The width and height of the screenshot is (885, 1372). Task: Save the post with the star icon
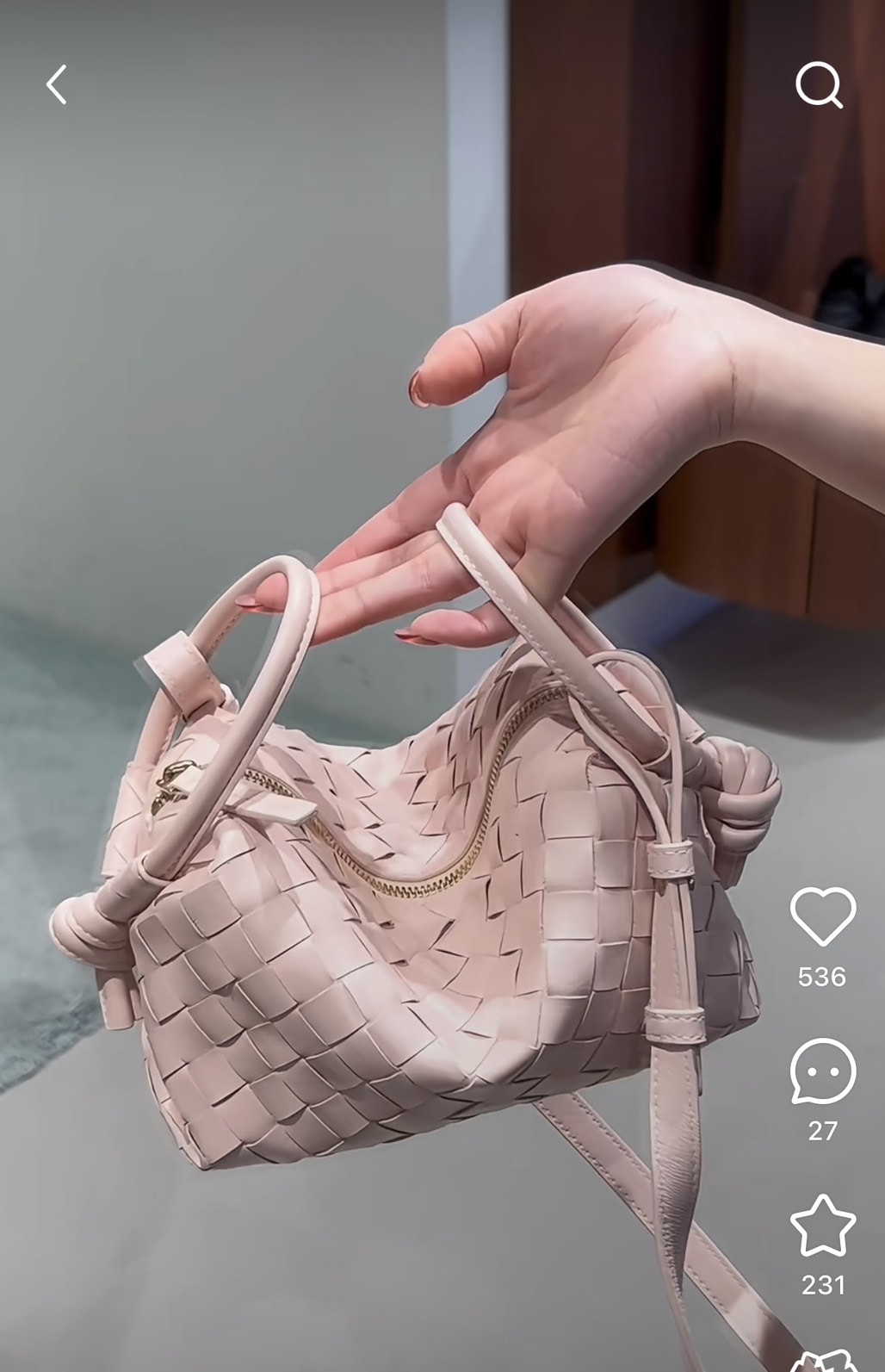click(x=822, y=1226)
